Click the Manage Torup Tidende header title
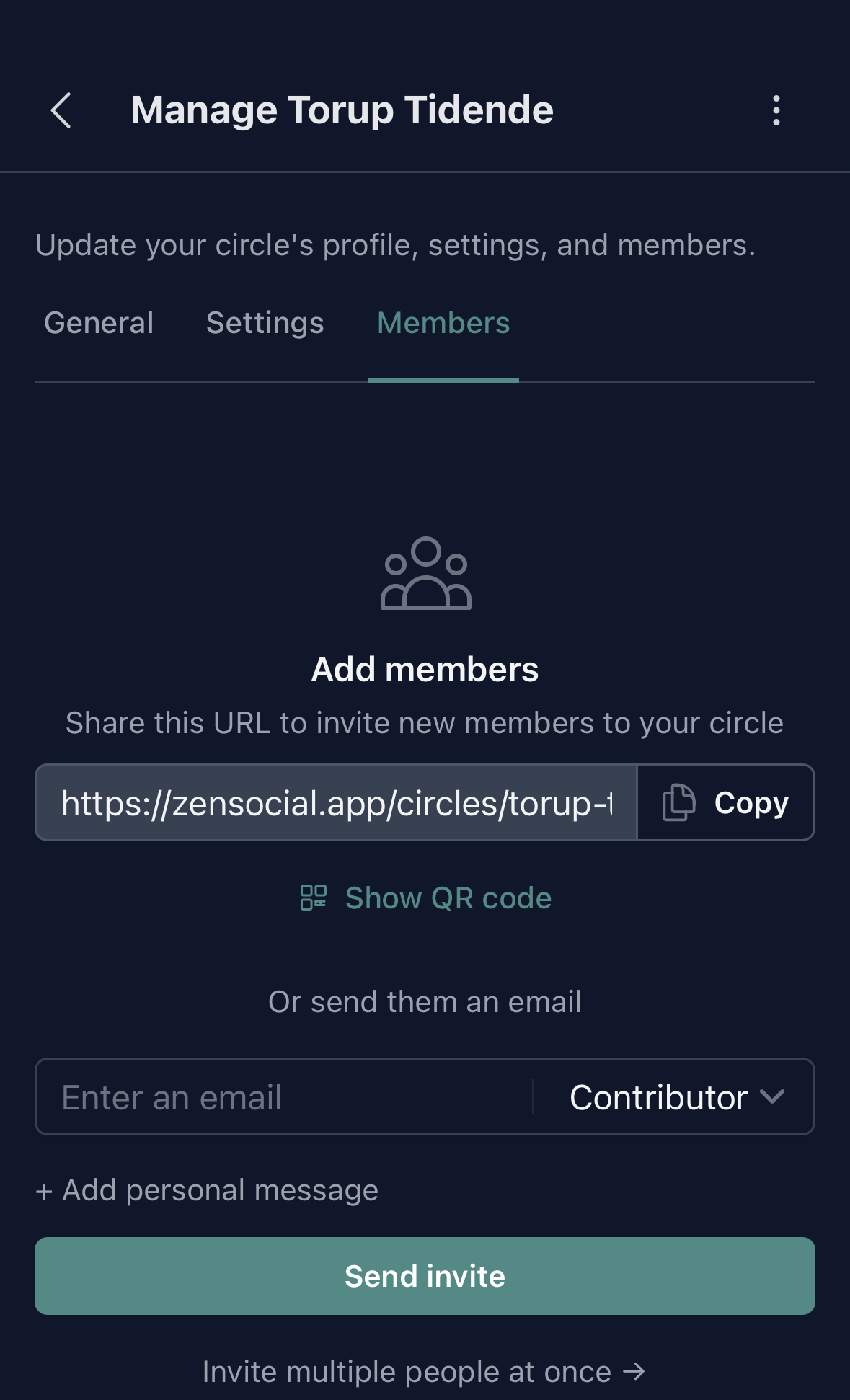Viewport: 850px width, 1400px height. coord(342,110)
